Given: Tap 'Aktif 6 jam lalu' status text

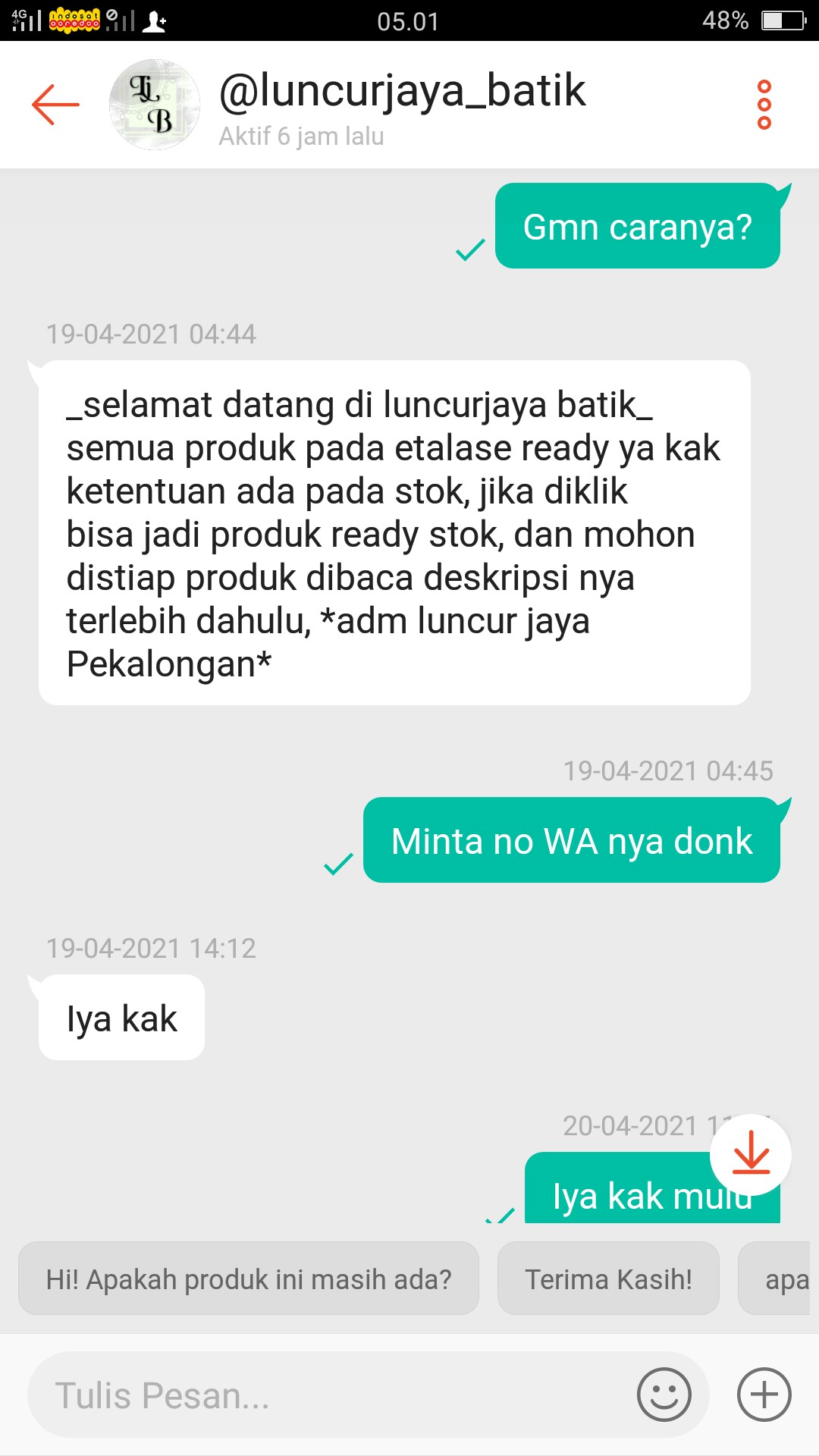Looking at the screenshot, I should 301,136.
